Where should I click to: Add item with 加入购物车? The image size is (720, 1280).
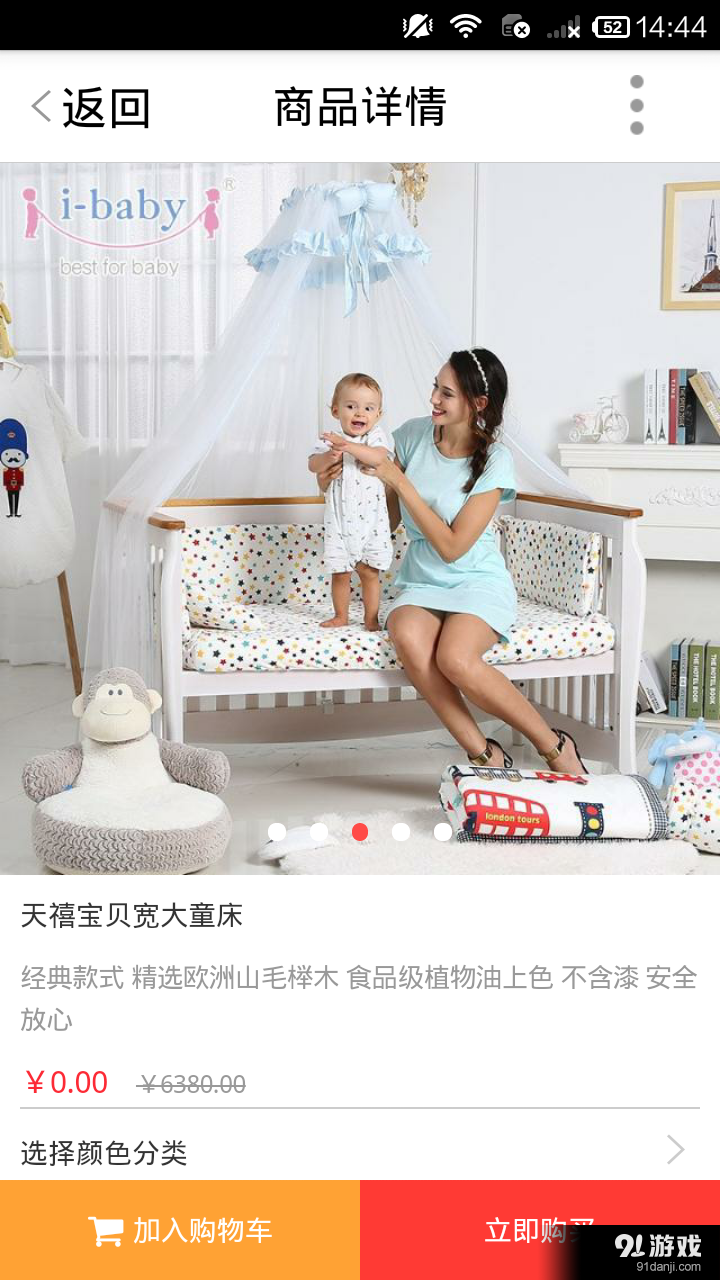coord(180,1230)
